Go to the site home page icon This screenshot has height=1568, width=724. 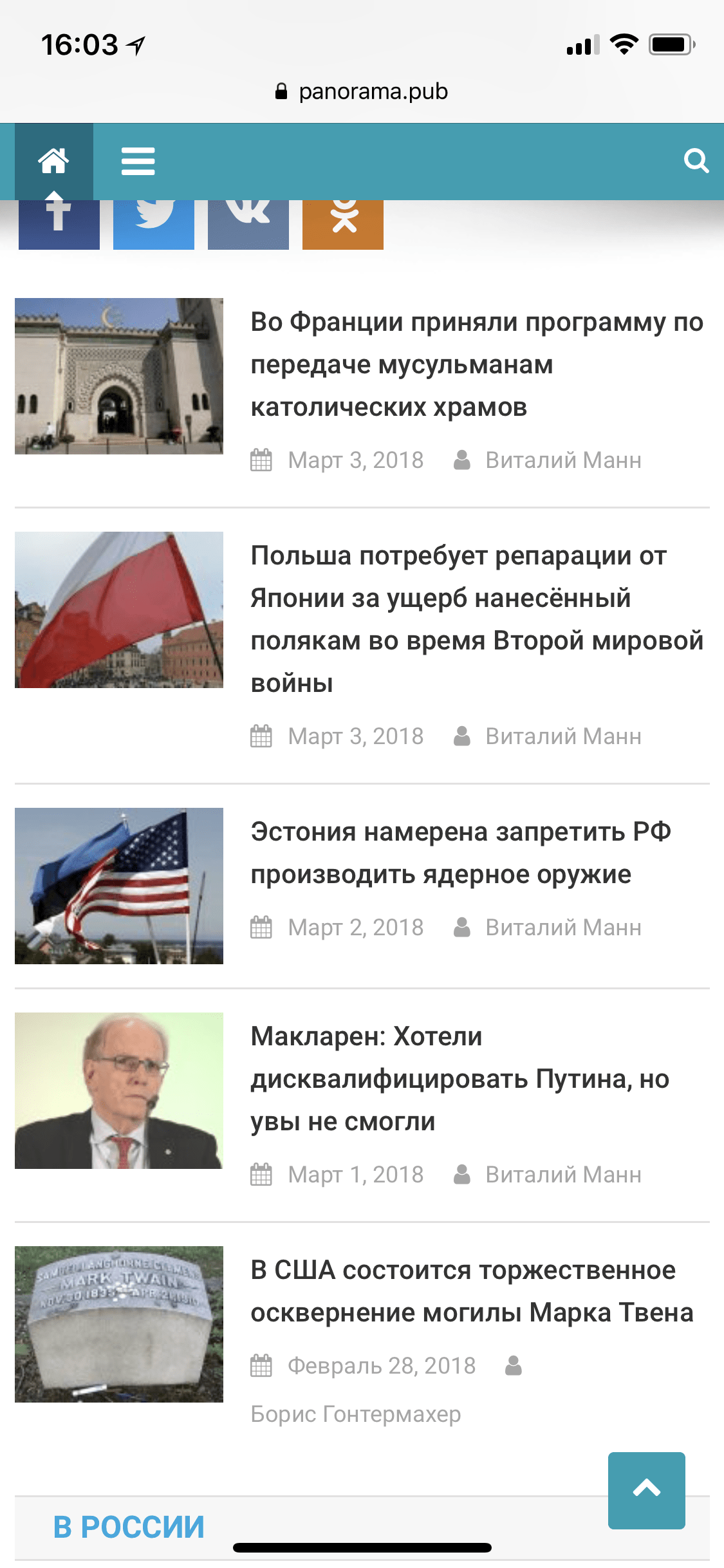click(x=53, y=161)
